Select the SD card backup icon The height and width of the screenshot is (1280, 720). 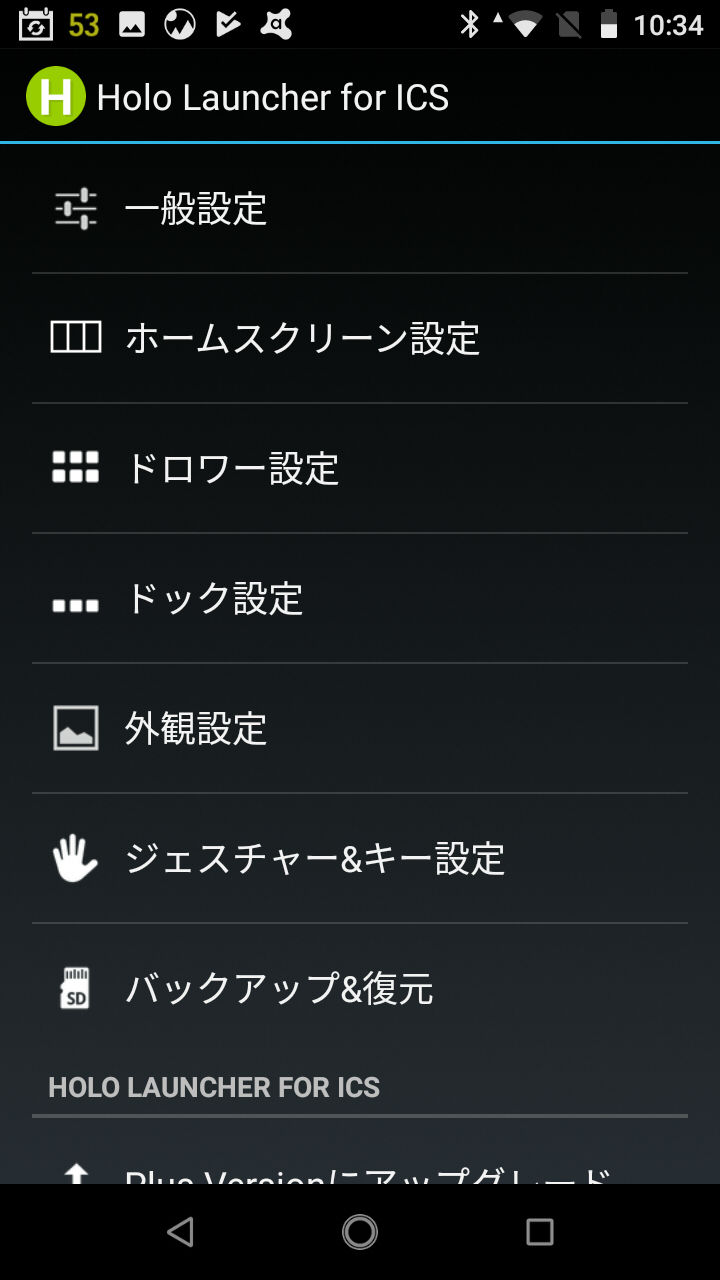tap(74, 988)
